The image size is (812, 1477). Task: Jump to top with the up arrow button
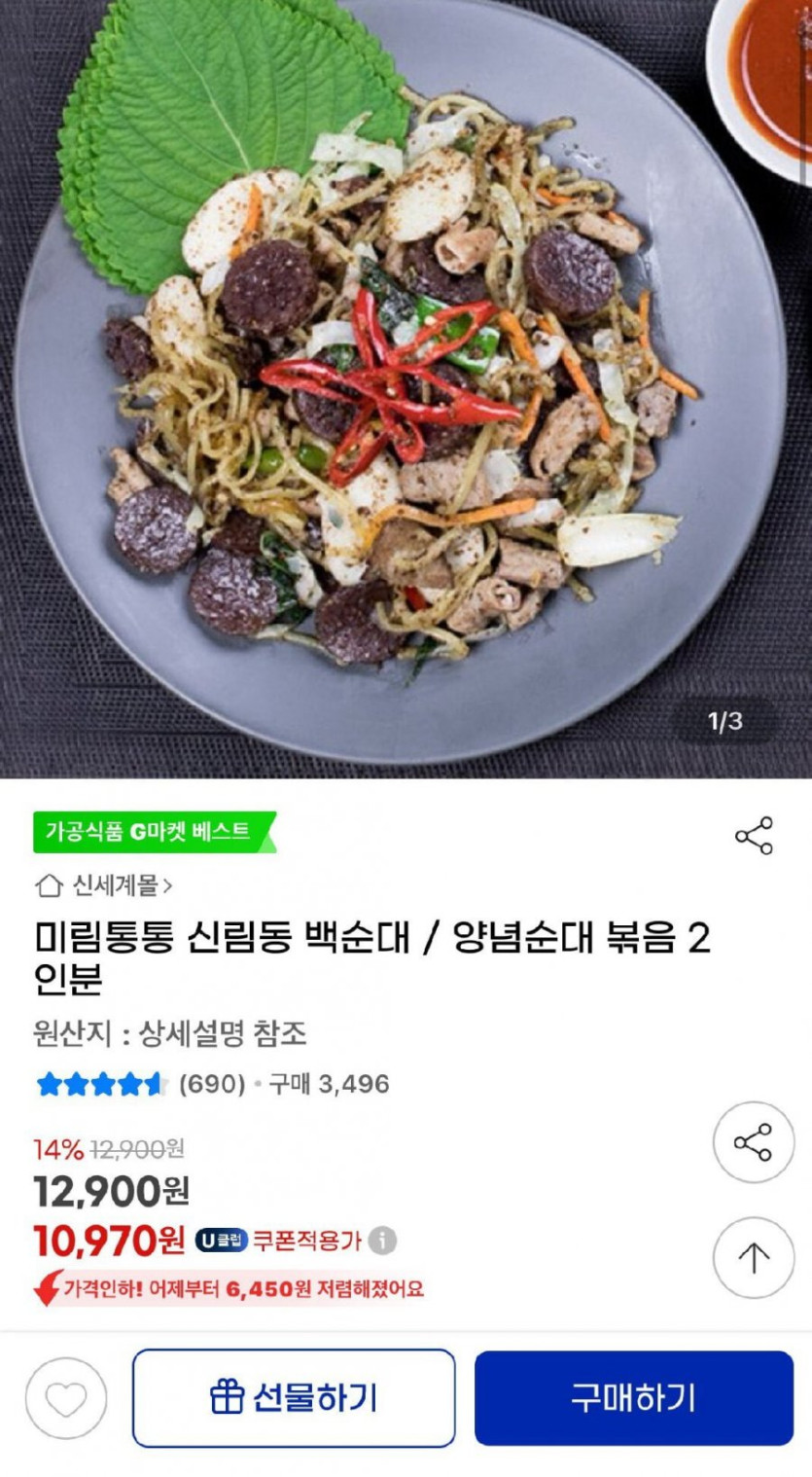point(754,1258)
